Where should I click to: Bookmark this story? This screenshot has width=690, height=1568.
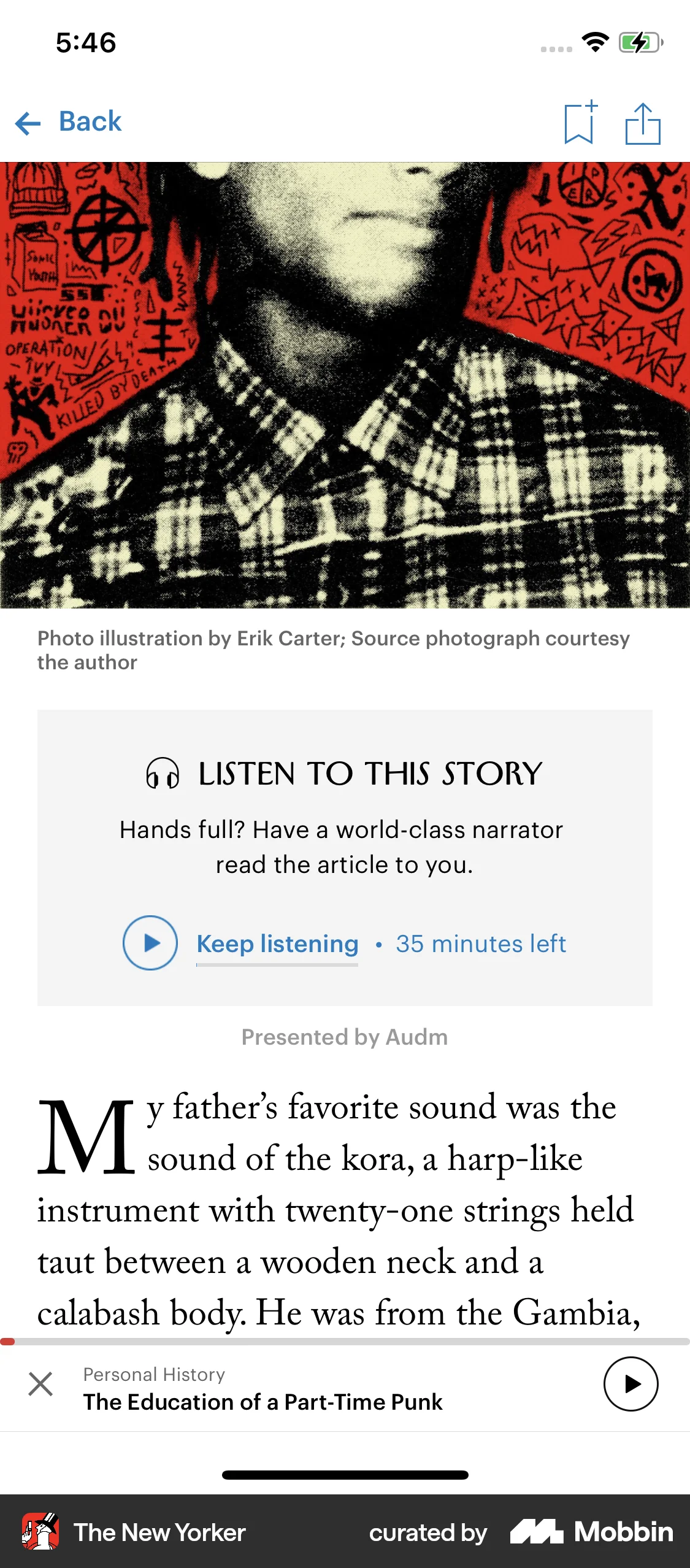pyautogui.click(x=579, y=122)
